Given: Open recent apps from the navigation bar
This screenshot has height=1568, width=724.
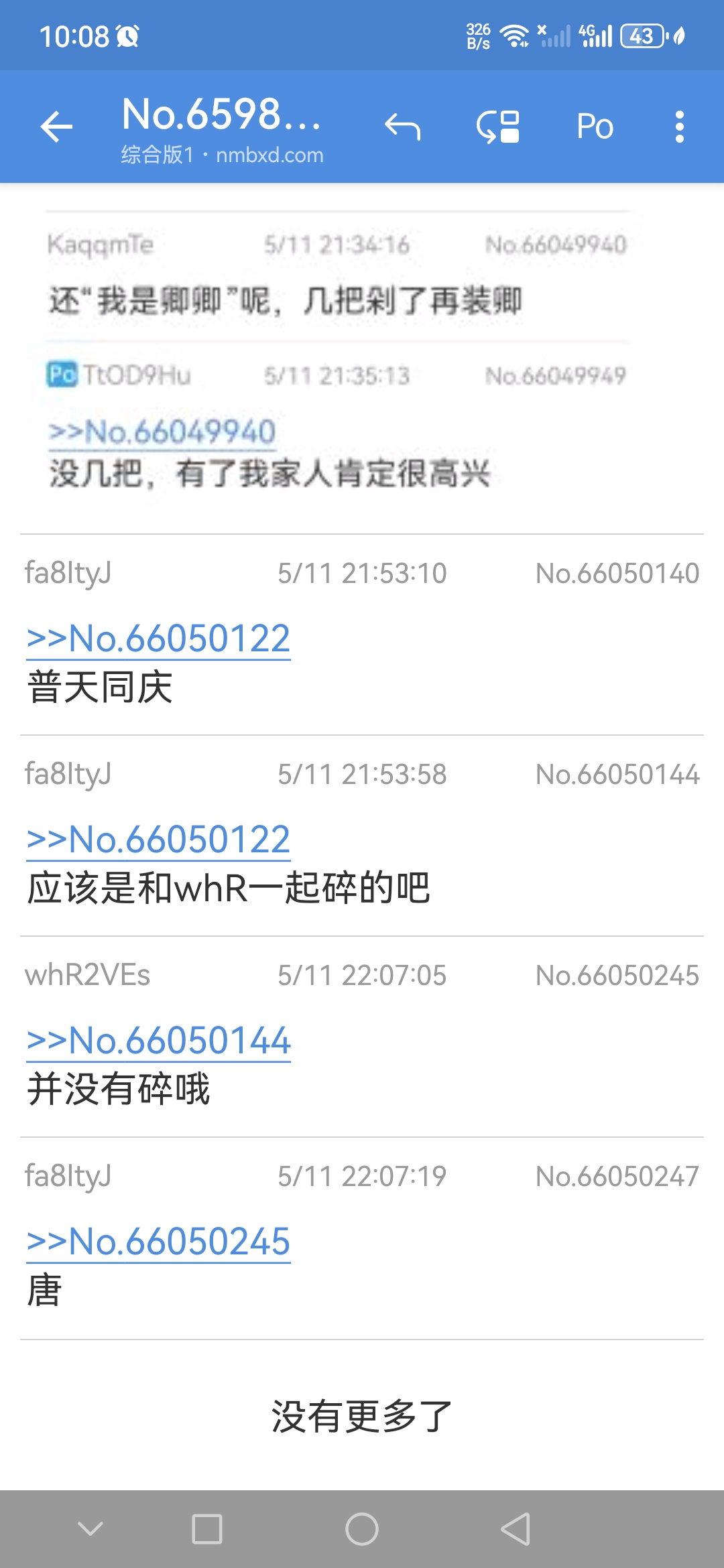Looking at the screenshot, I should click(206, 1529).
